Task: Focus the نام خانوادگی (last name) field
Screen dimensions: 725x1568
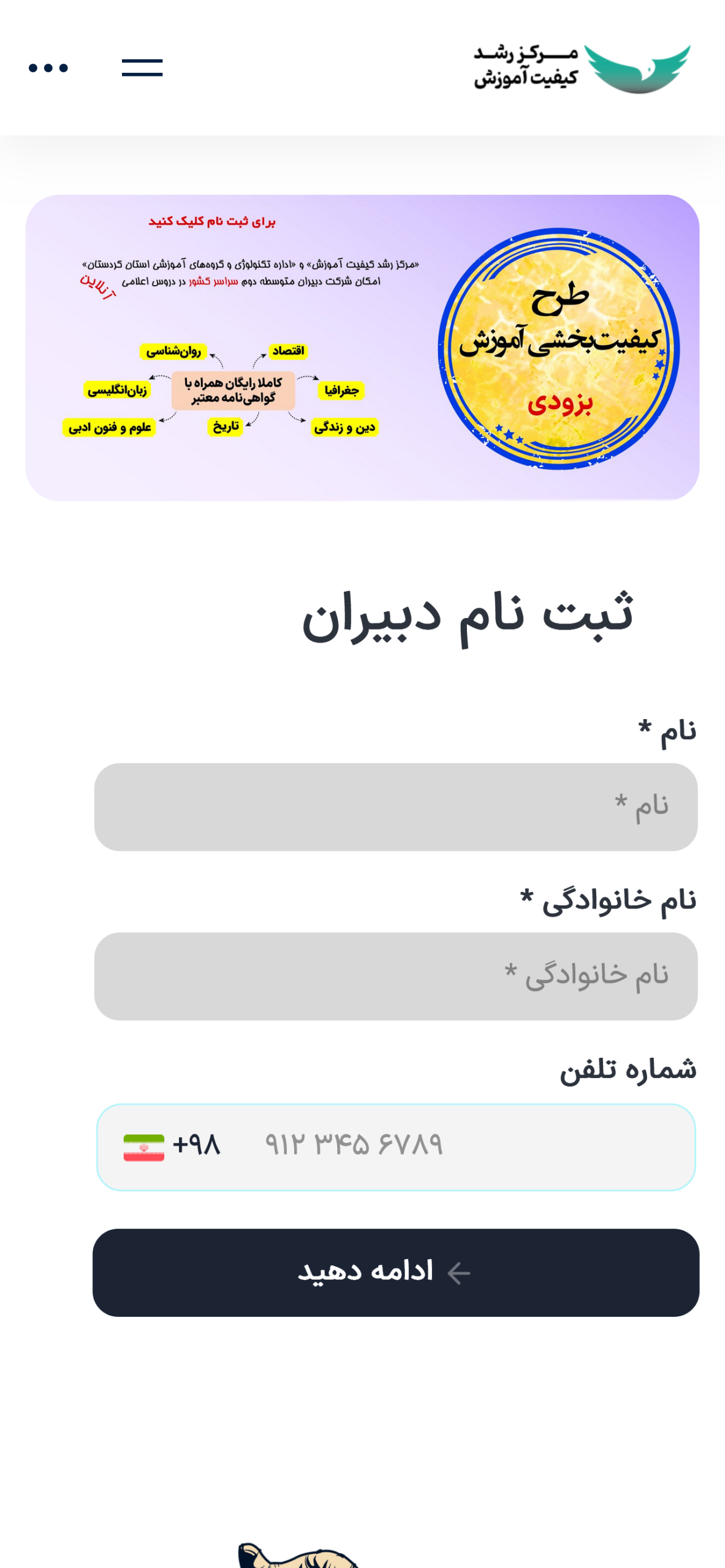Action: (x=396, y=976)
